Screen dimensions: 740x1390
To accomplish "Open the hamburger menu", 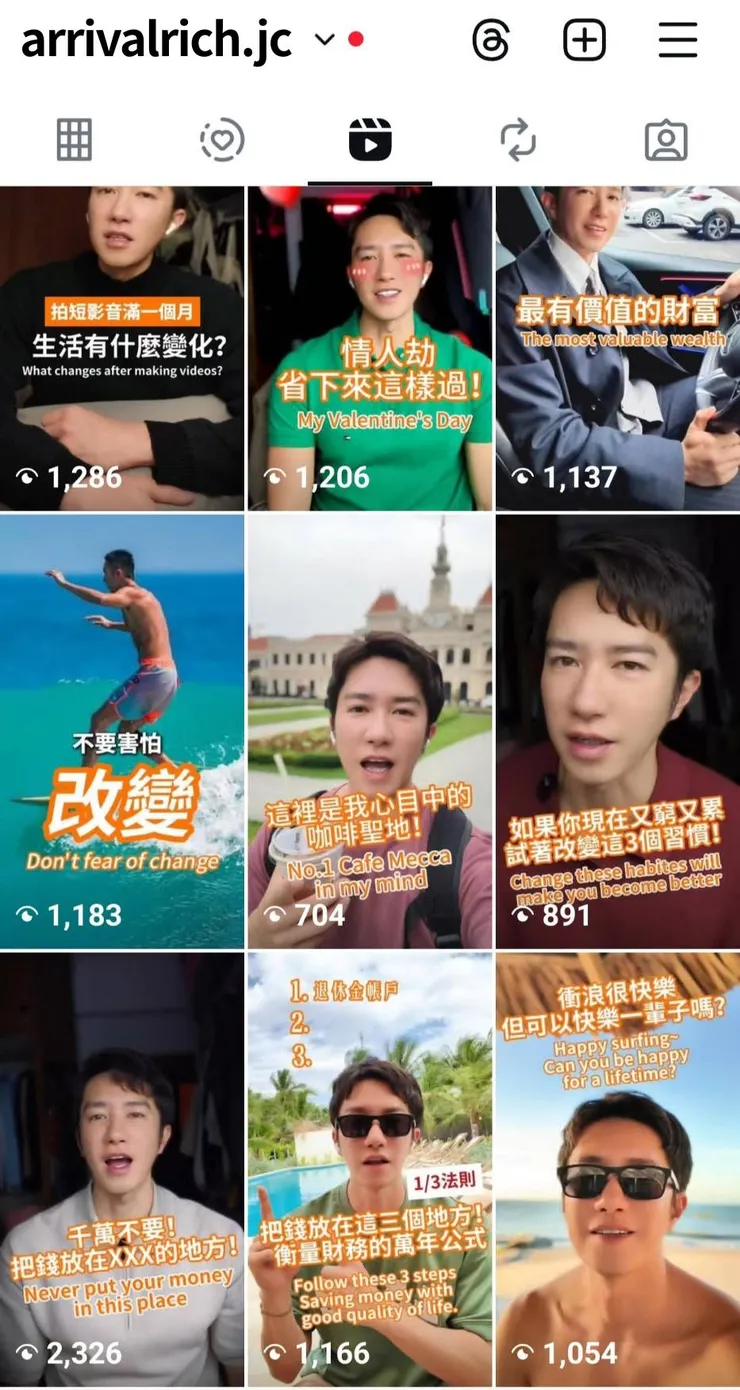I will pos(678,41).
